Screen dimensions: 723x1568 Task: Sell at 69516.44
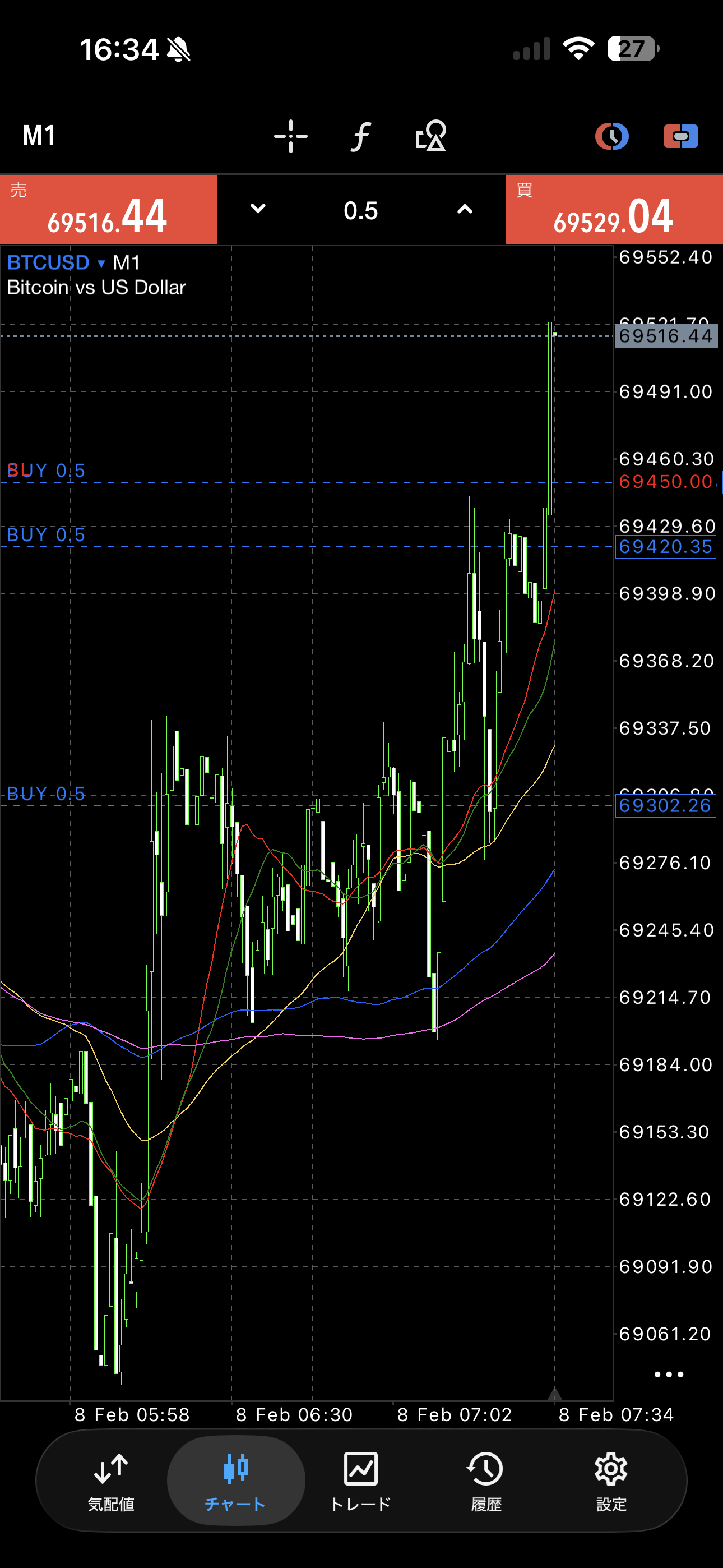coord(108,210)
